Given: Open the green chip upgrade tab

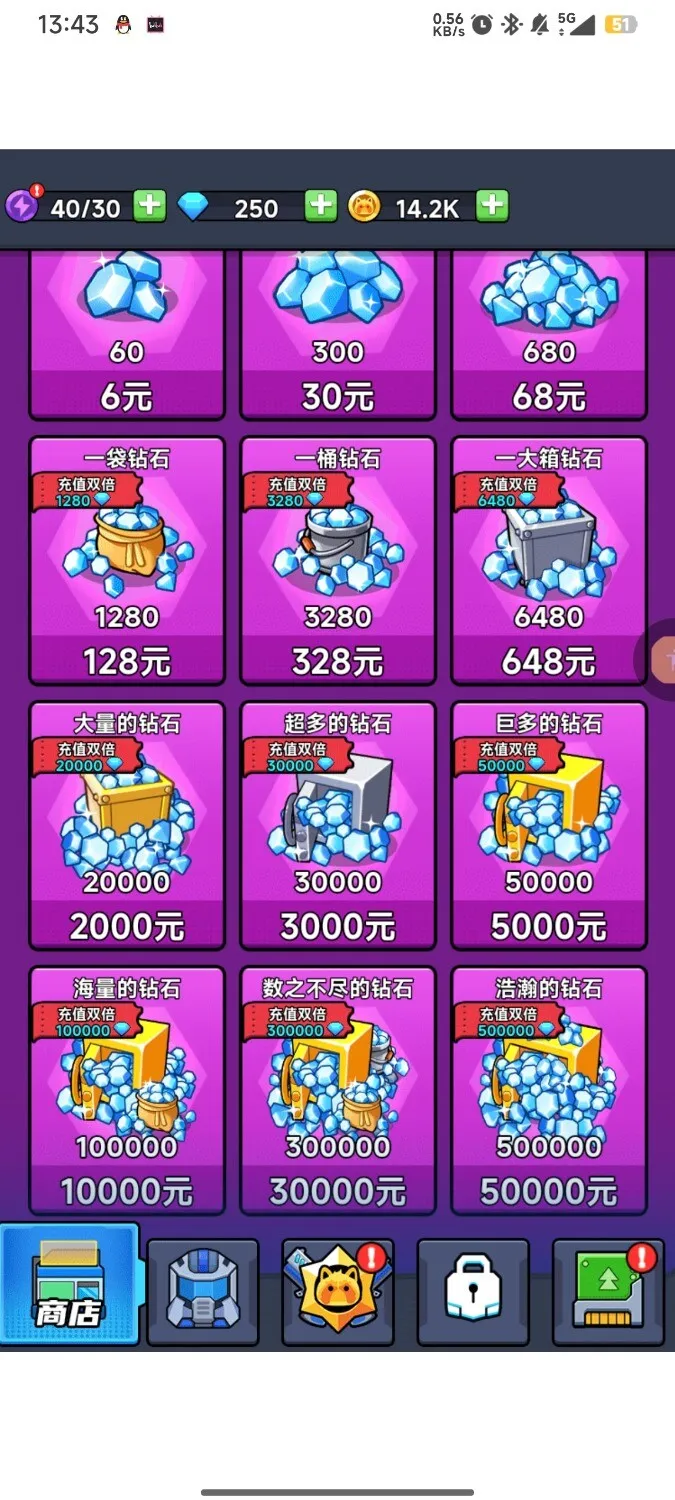Looking at the screenshot, I should click(x=607, y=1292).
